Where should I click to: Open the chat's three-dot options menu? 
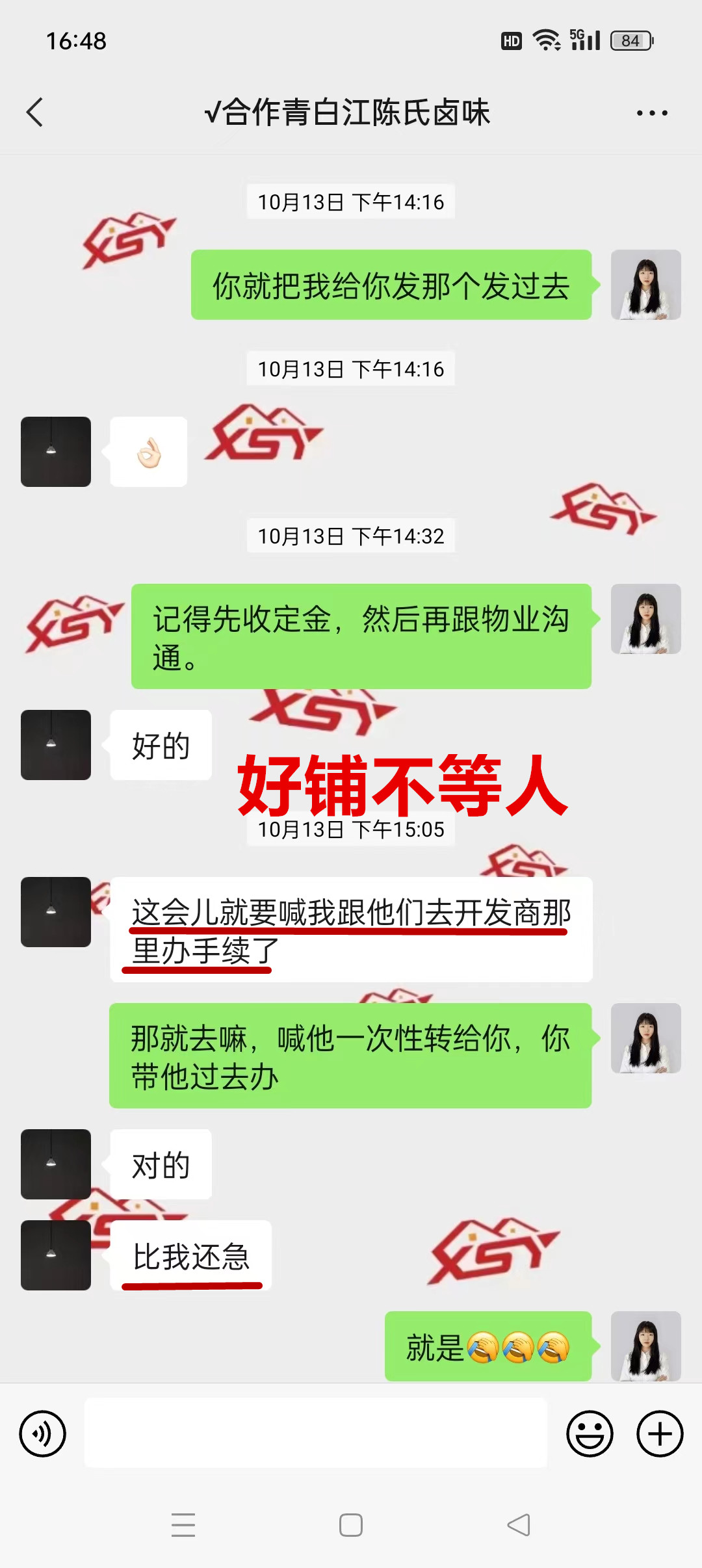click(651, 113)
